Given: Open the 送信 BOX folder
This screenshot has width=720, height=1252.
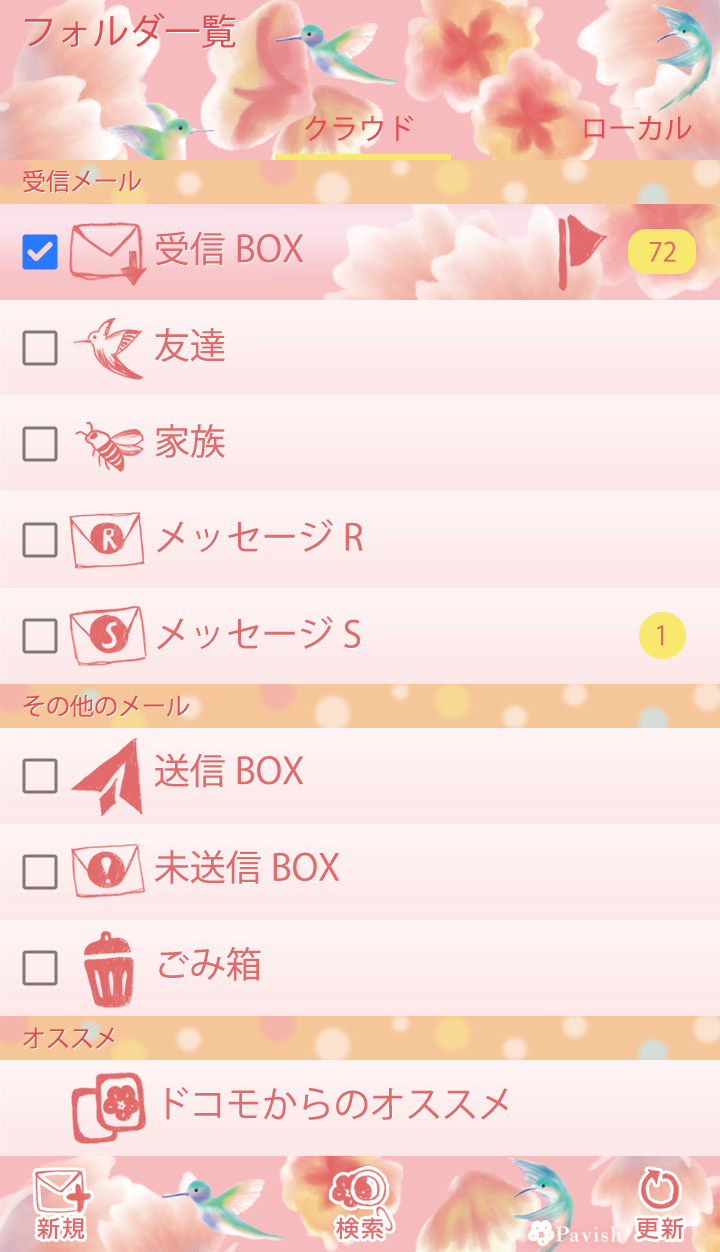Looking at the screenshot, I should tap(229, 773).
